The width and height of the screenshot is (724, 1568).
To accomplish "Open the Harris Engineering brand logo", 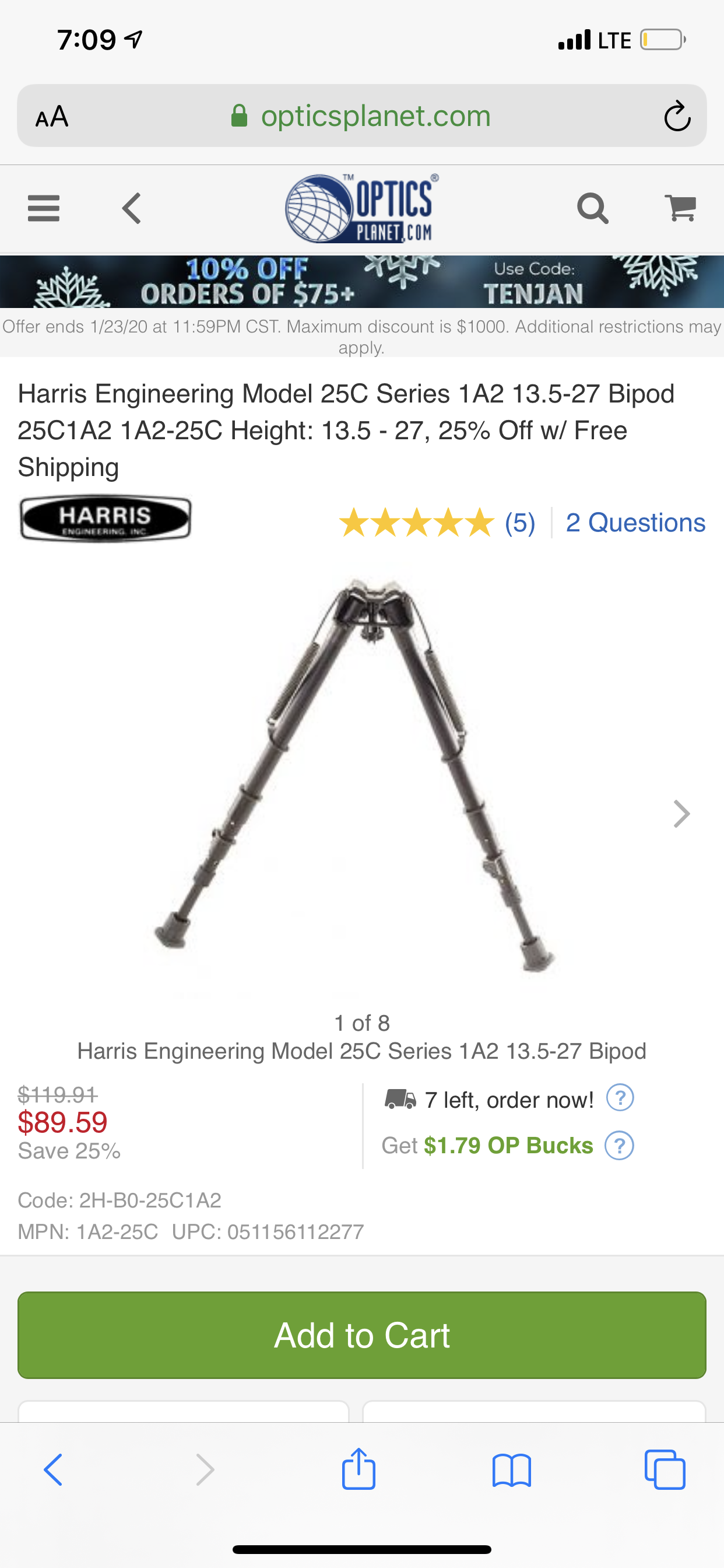I will [106, 519].
